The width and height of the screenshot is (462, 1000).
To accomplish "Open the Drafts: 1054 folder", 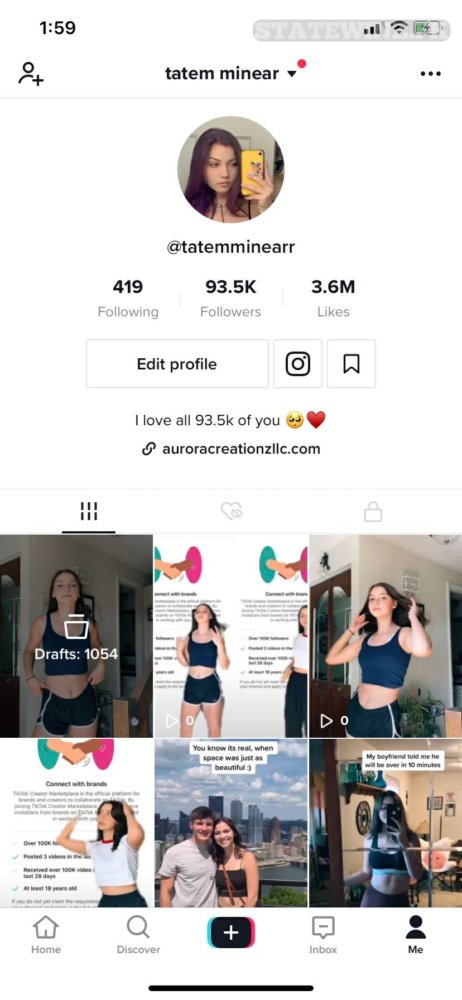I will [x=76, y=636].
